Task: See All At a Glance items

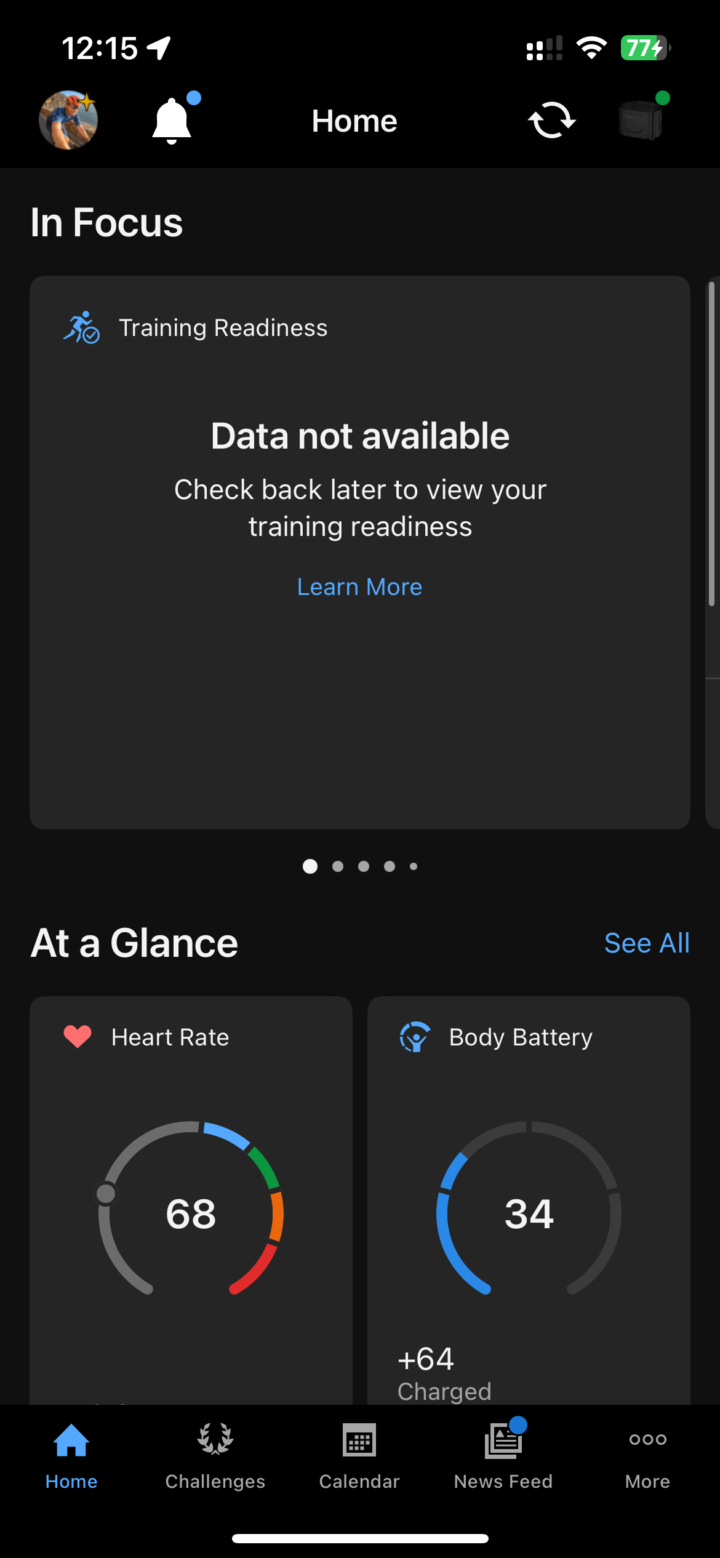Action: (x=647, y=943)
